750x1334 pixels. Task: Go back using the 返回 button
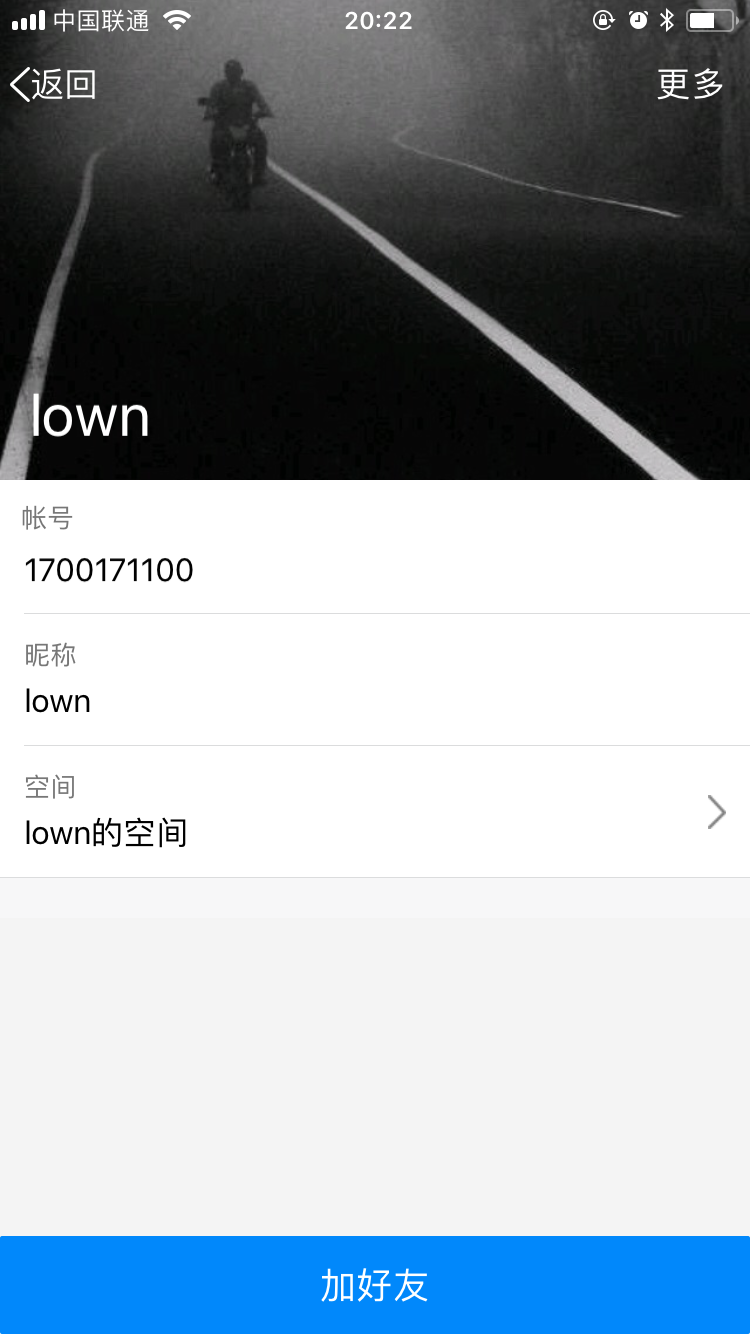coord(54,85)
